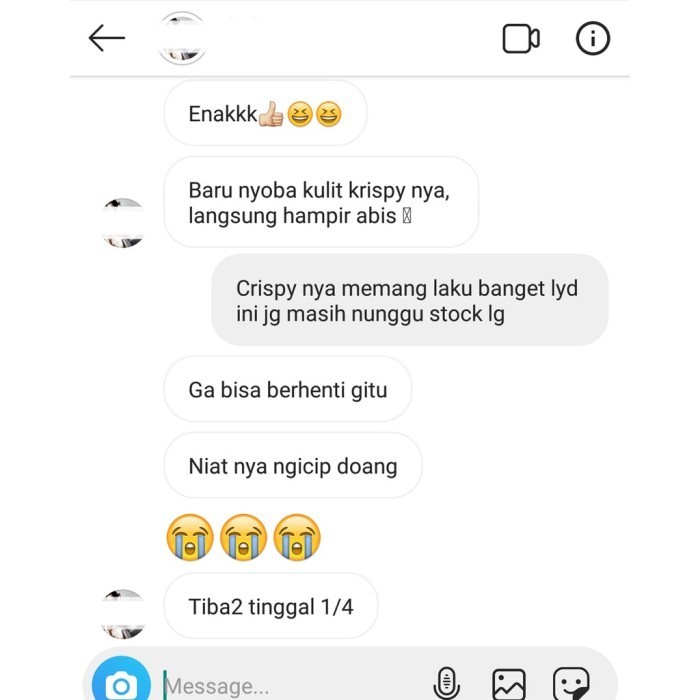Attach a photo from the gallery

508,684
